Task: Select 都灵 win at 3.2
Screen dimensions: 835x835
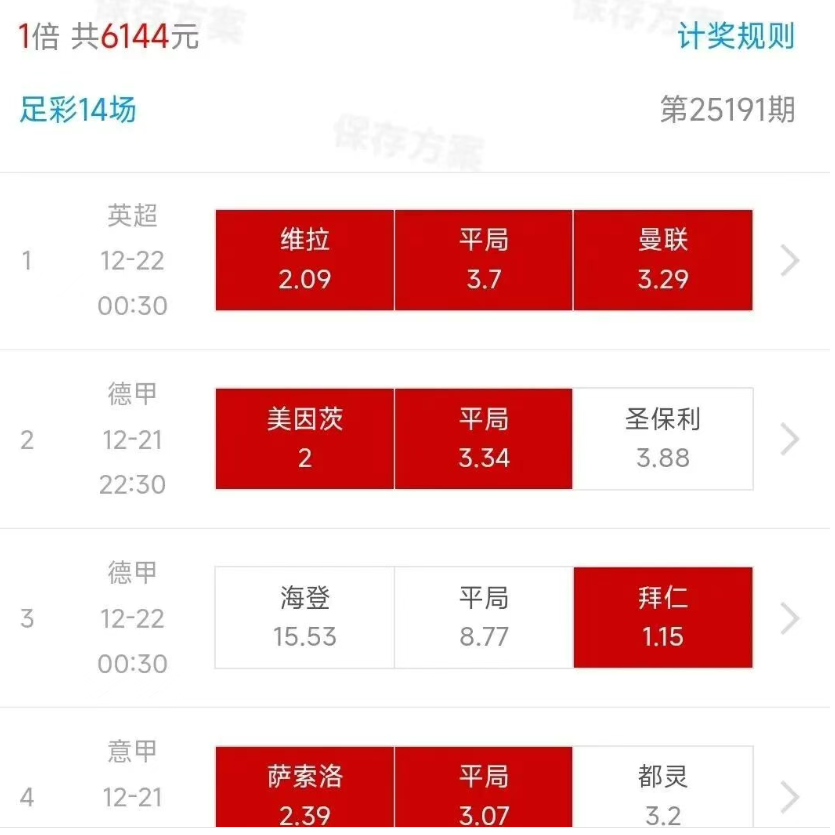Action: [662, 793]
